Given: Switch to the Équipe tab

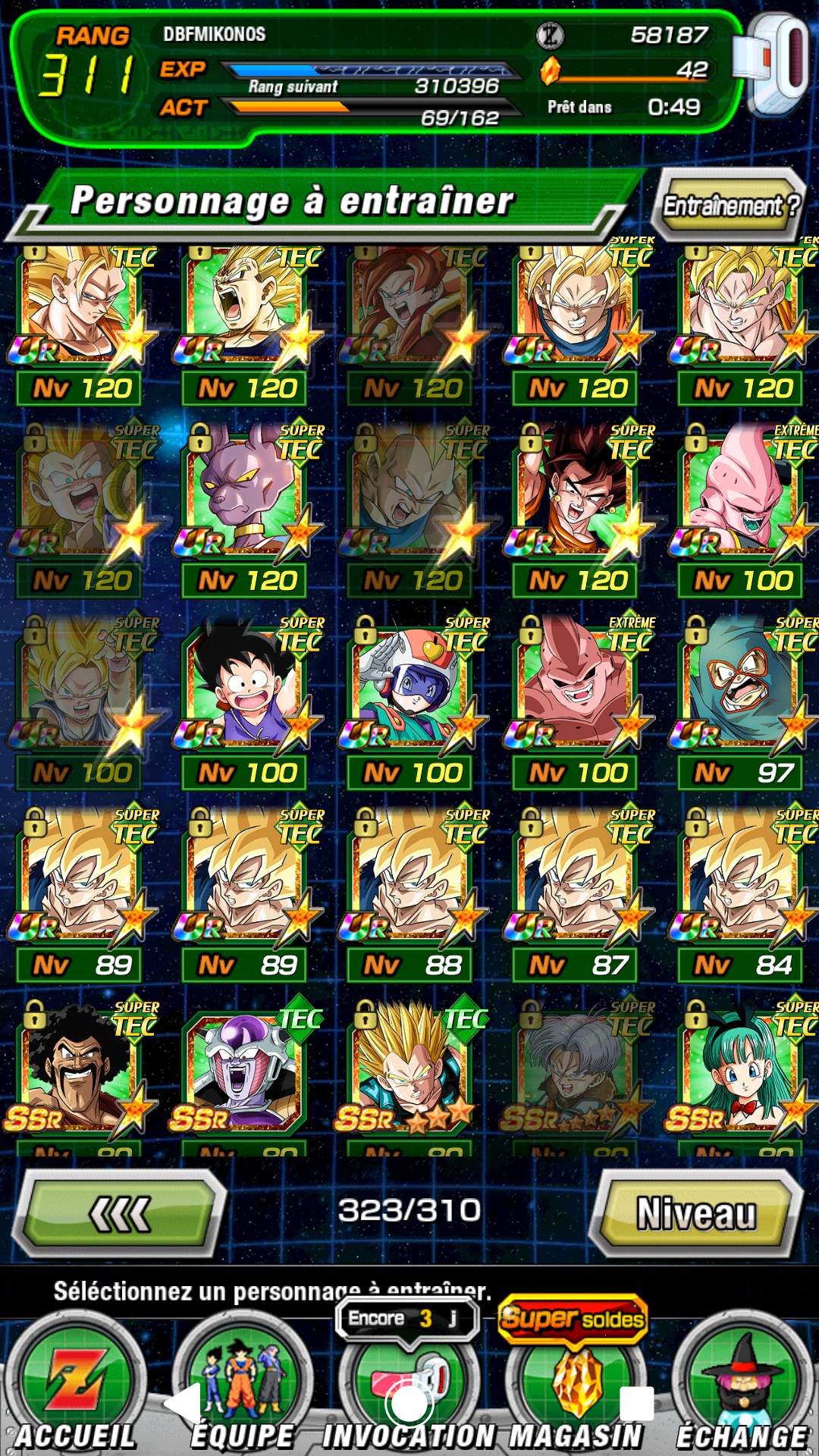Looking at the screenshot, I should [243, 1388].
